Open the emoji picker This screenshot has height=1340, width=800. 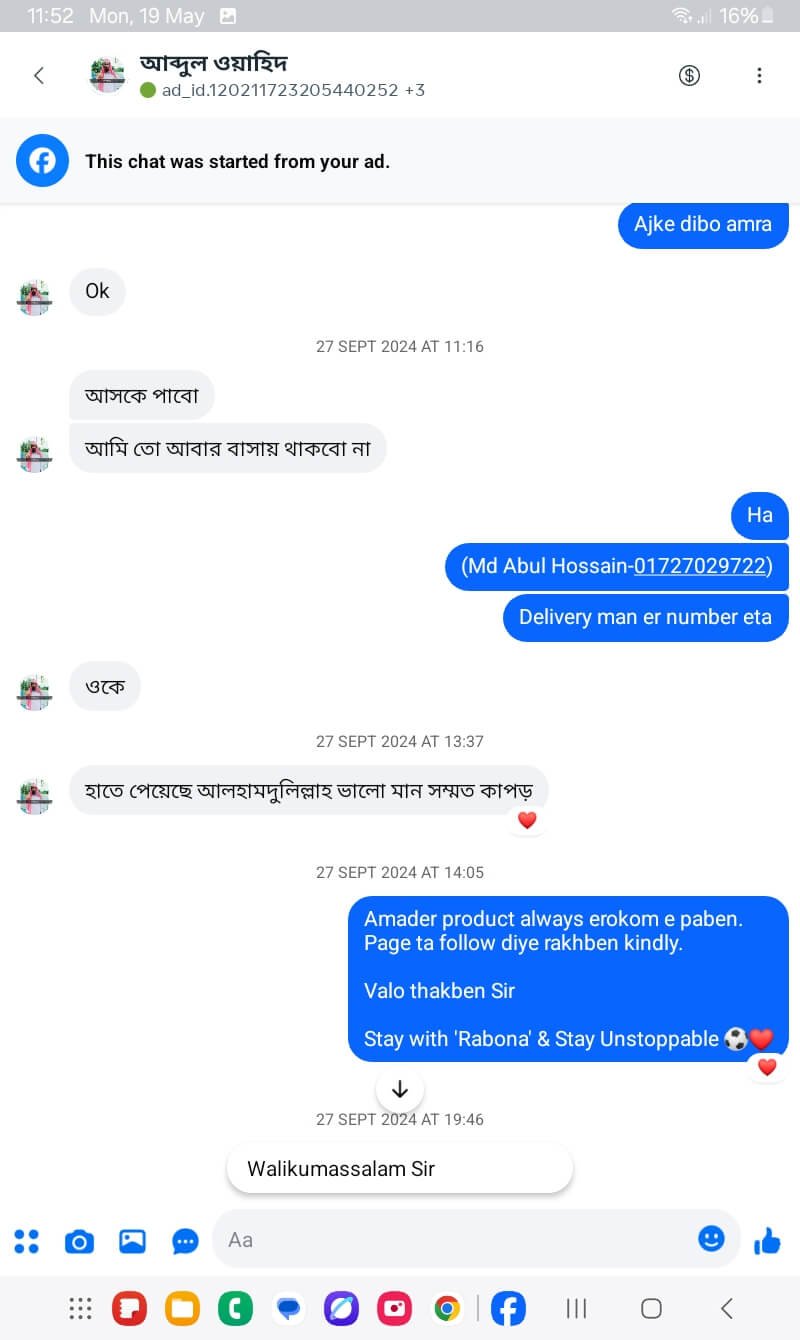click(711, 1239)
